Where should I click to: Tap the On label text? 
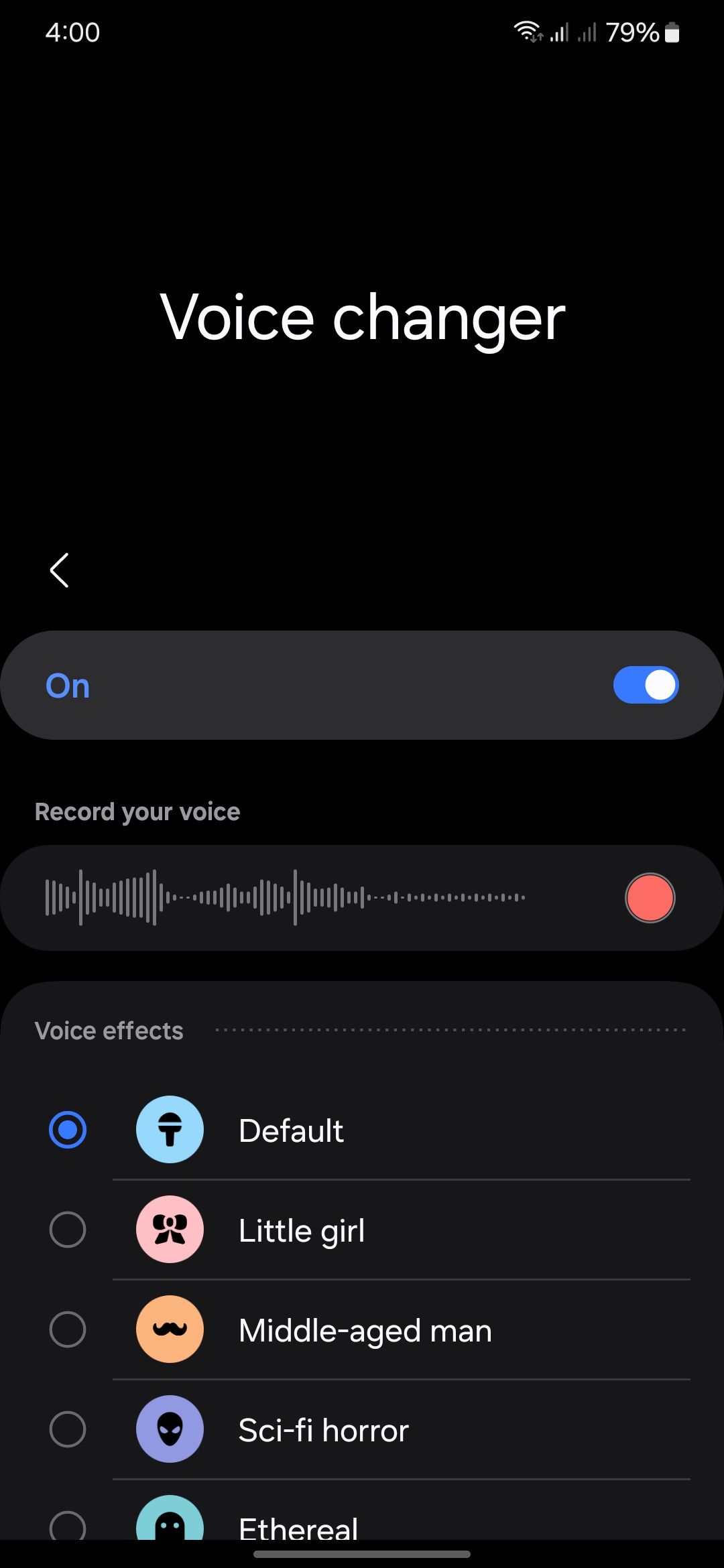point(66,684)
